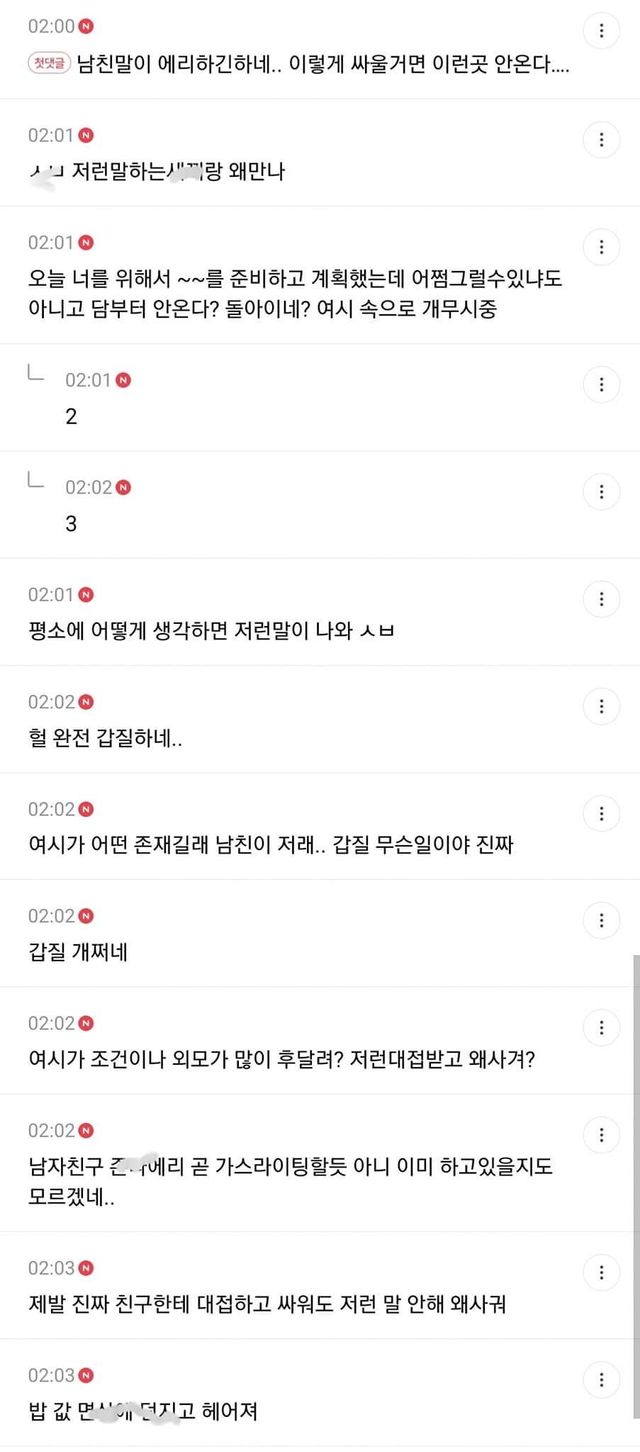Open the three-dot menu on reply '3'
Image resolution: width=640 pixels, height=1452 pixels.
[601, 492]
